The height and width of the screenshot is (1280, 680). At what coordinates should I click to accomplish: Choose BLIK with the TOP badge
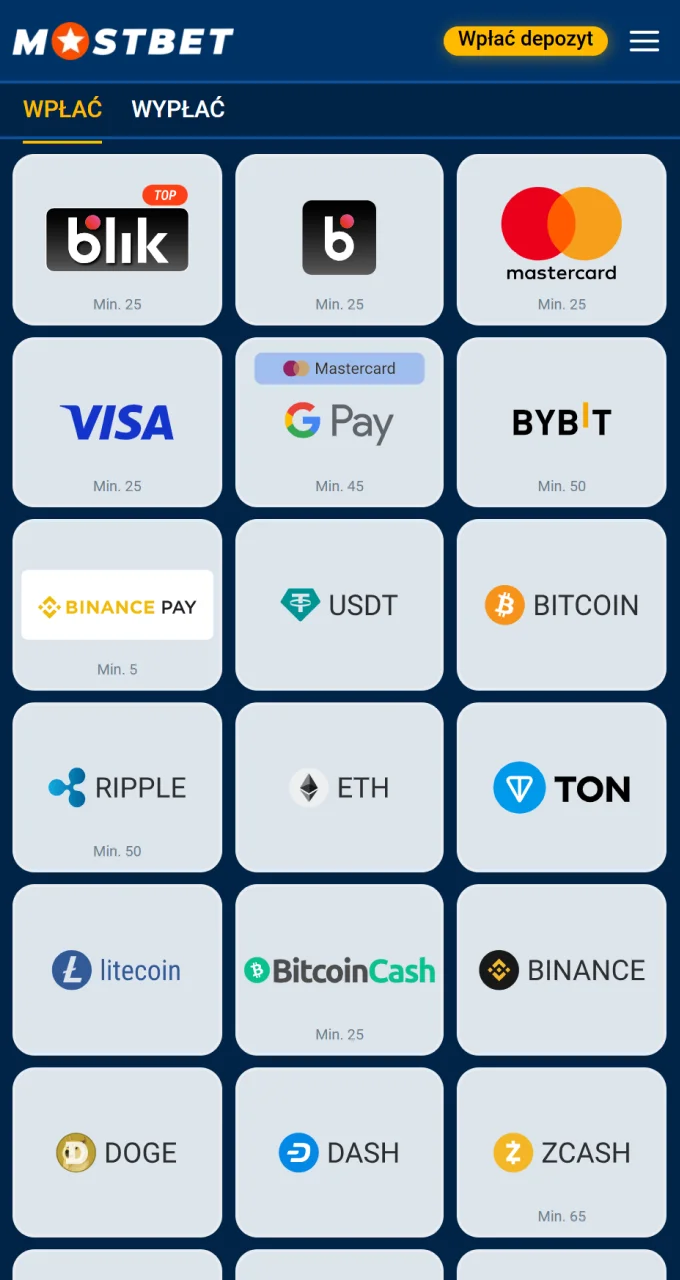coord(117,240)
